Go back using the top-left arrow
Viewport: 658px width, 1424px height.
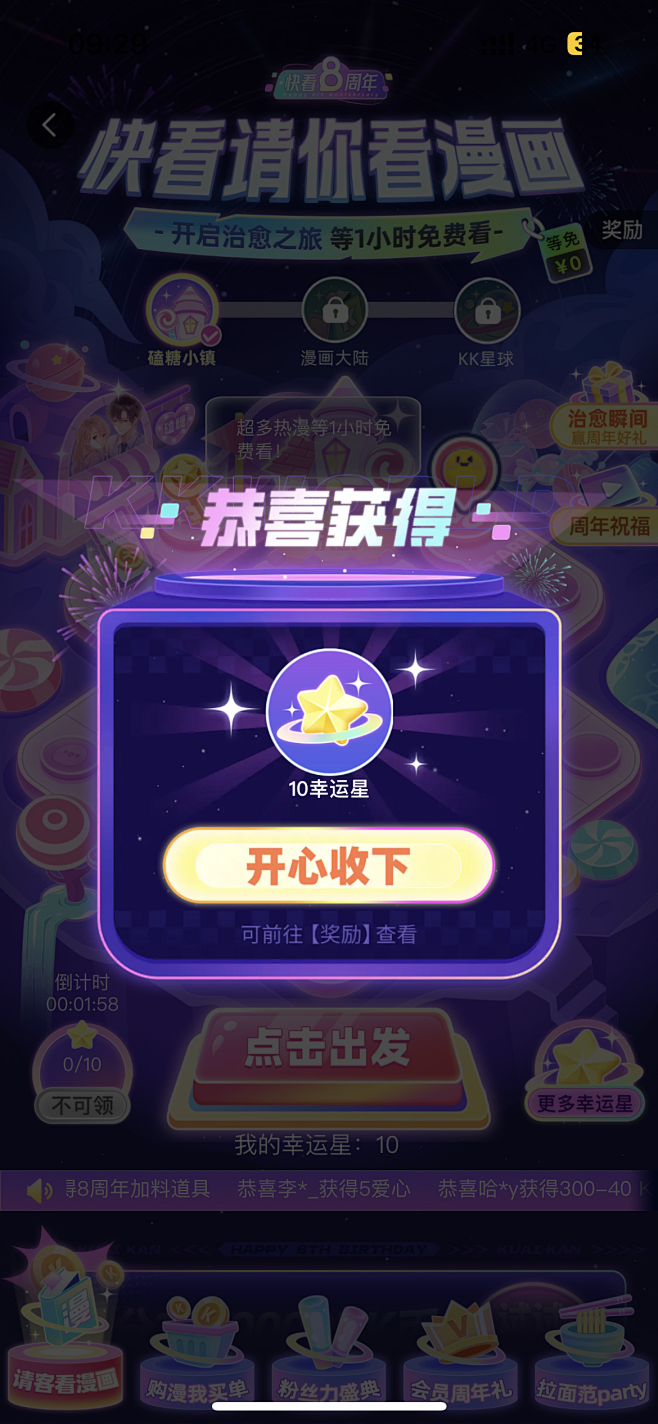point(49,125)
